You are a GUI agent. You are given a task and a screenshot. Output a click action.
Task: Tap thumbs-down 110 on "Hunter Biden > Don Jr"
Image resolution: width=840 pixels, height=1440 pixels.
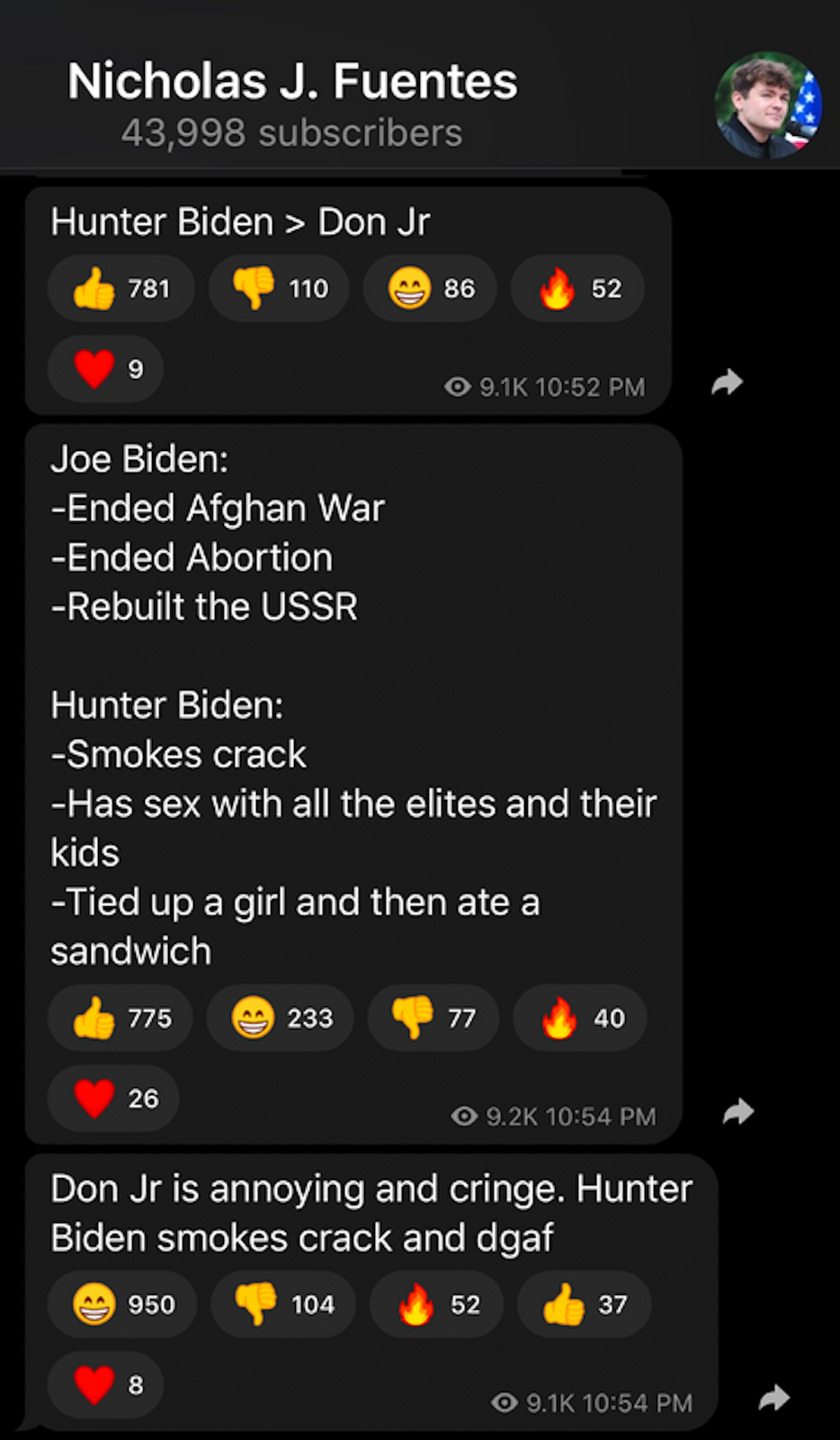(279, 289)
